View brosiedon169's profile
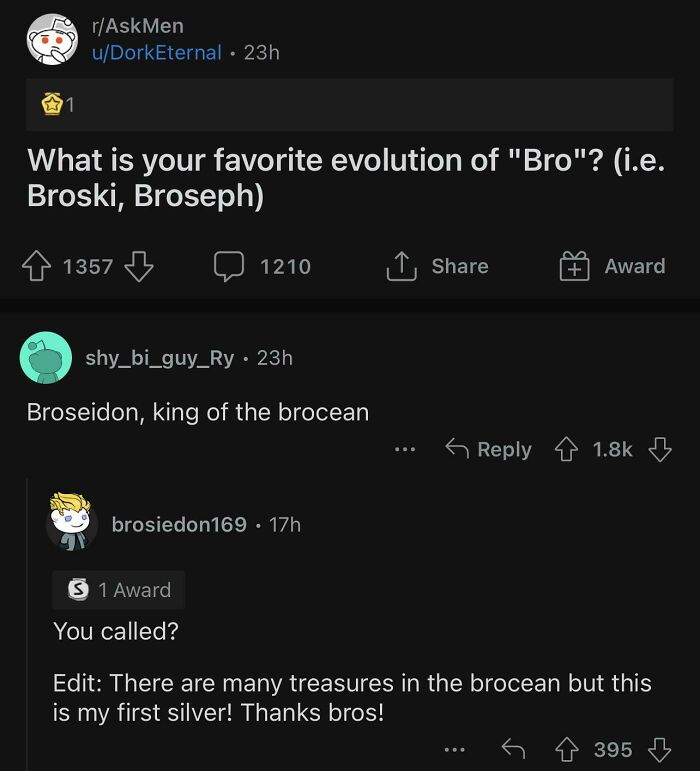 click(179, 524)
